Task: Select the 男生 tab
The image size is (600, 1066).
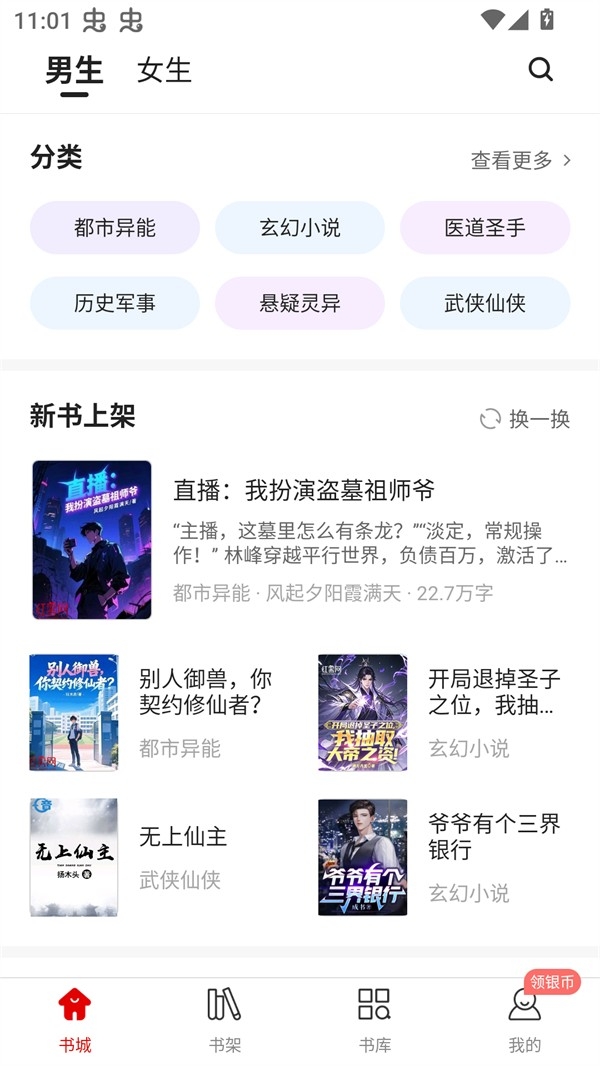Action: click(74, 70)
